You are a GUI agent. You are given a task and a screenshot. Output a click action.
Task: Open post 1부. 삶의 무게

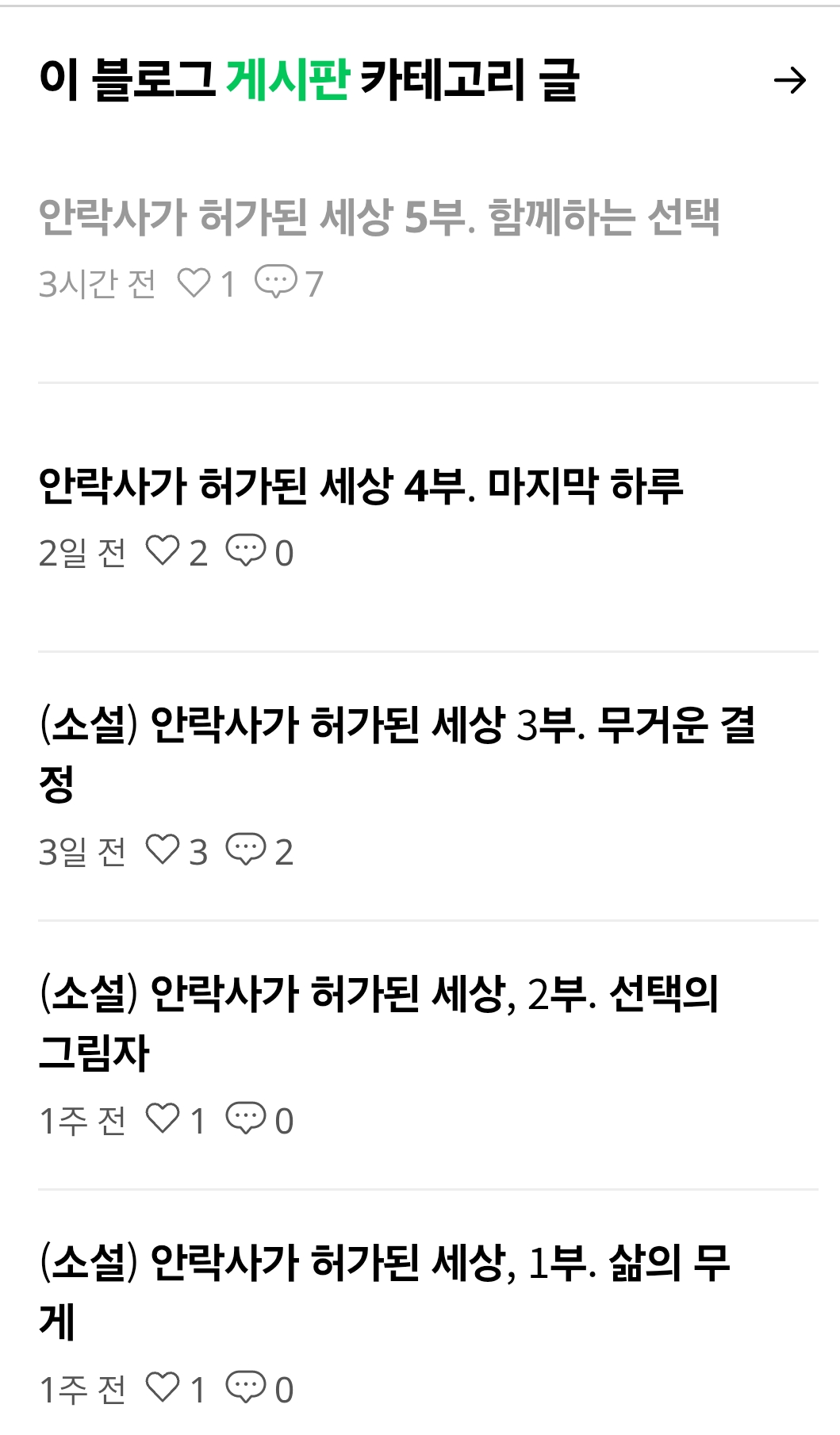click(385, 1263)
